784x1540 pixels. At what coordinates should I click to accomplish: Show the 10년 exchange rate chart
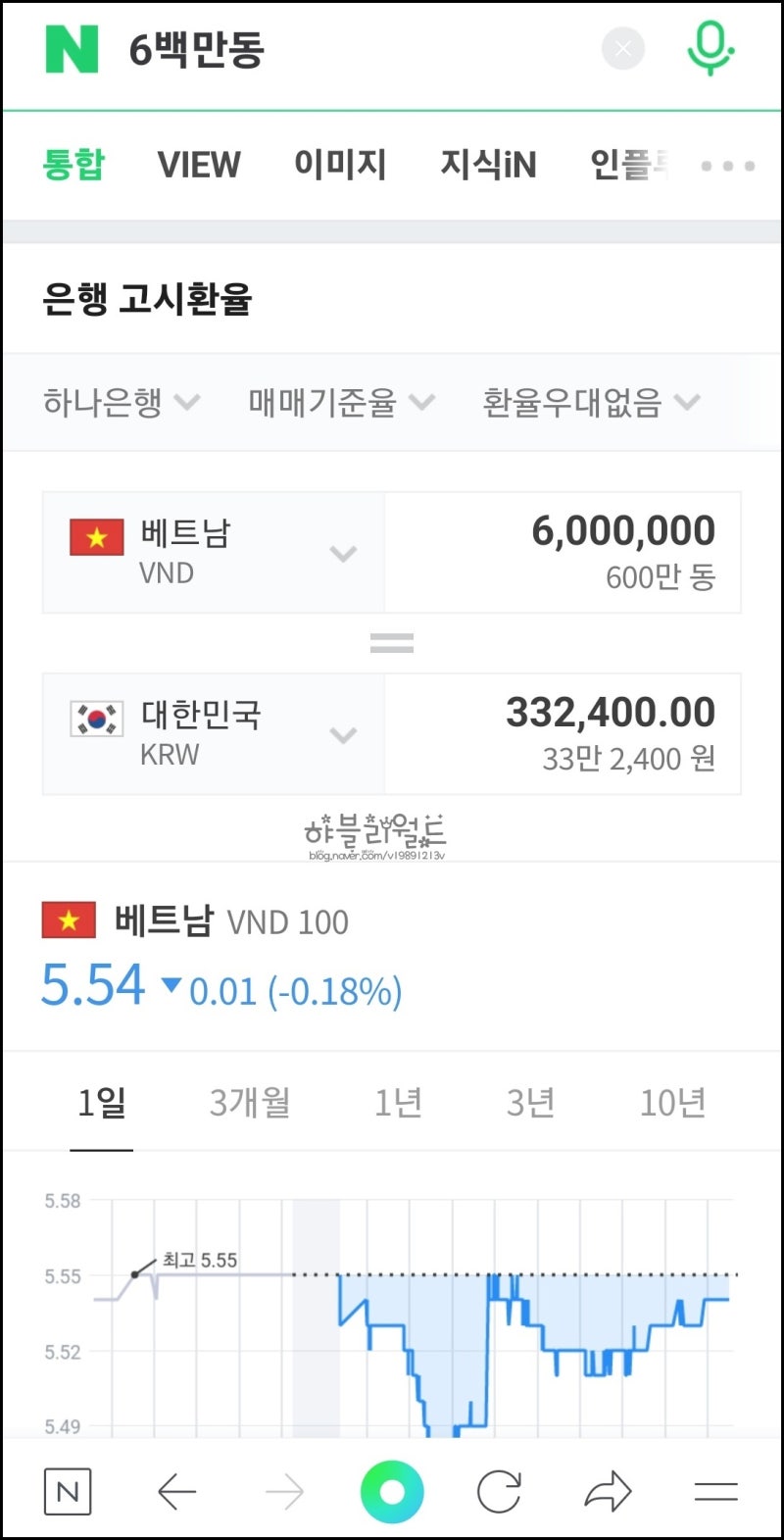click(672, 1102)
